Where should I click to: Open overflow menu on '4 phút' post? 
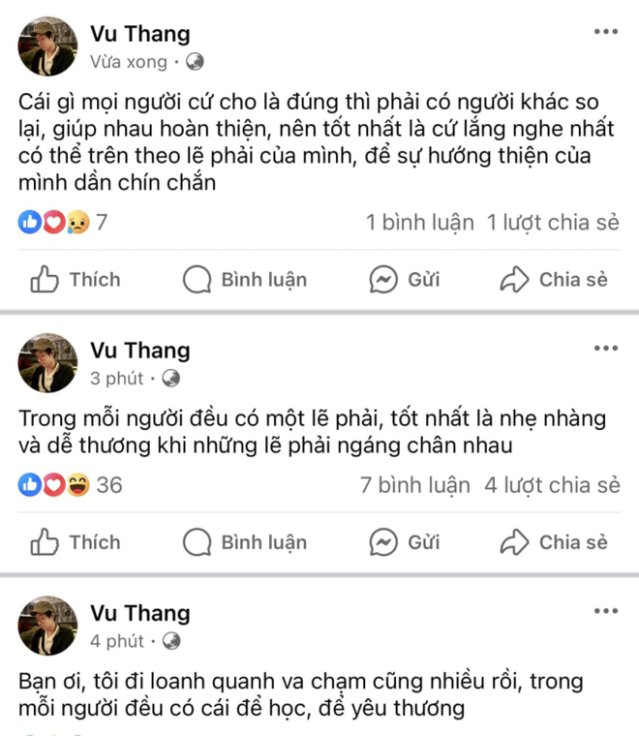click(x=605, y=611)
